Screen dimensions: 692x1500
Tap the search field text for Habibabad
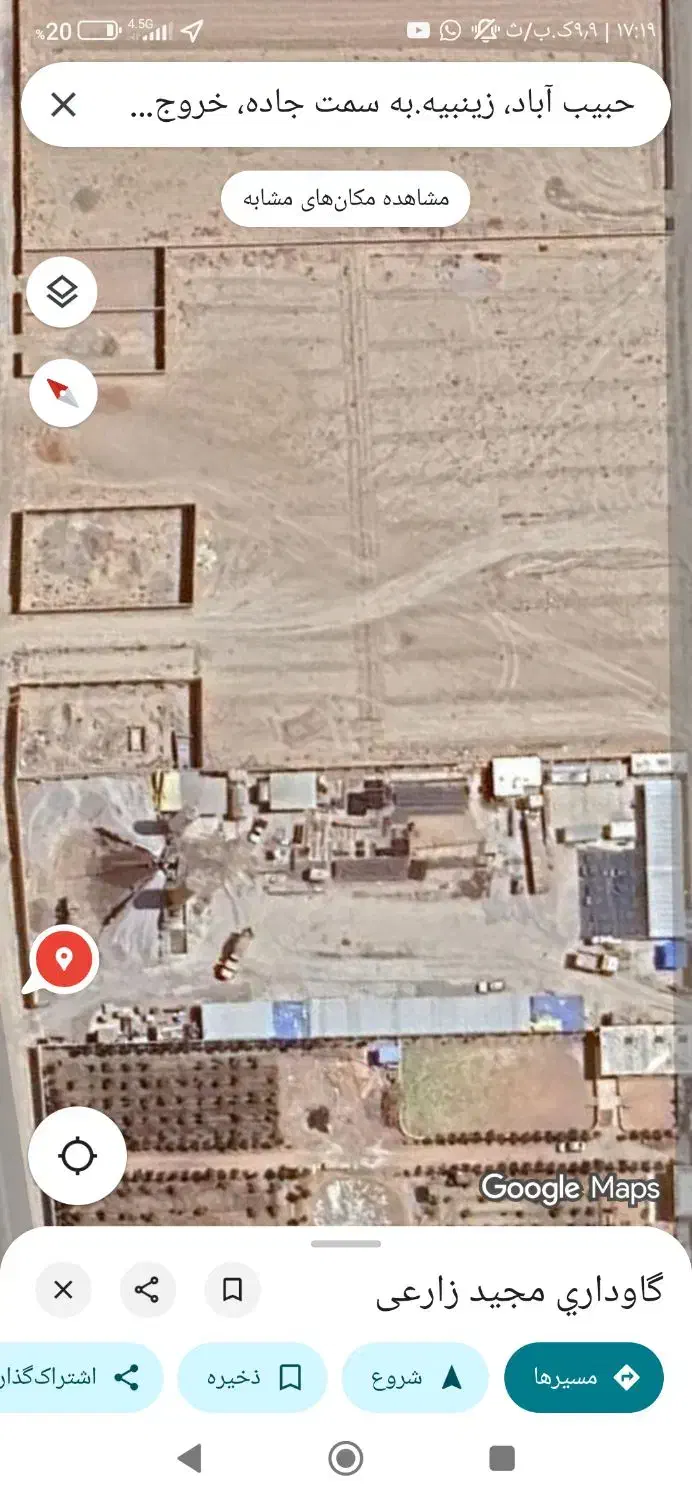[382, 104]
